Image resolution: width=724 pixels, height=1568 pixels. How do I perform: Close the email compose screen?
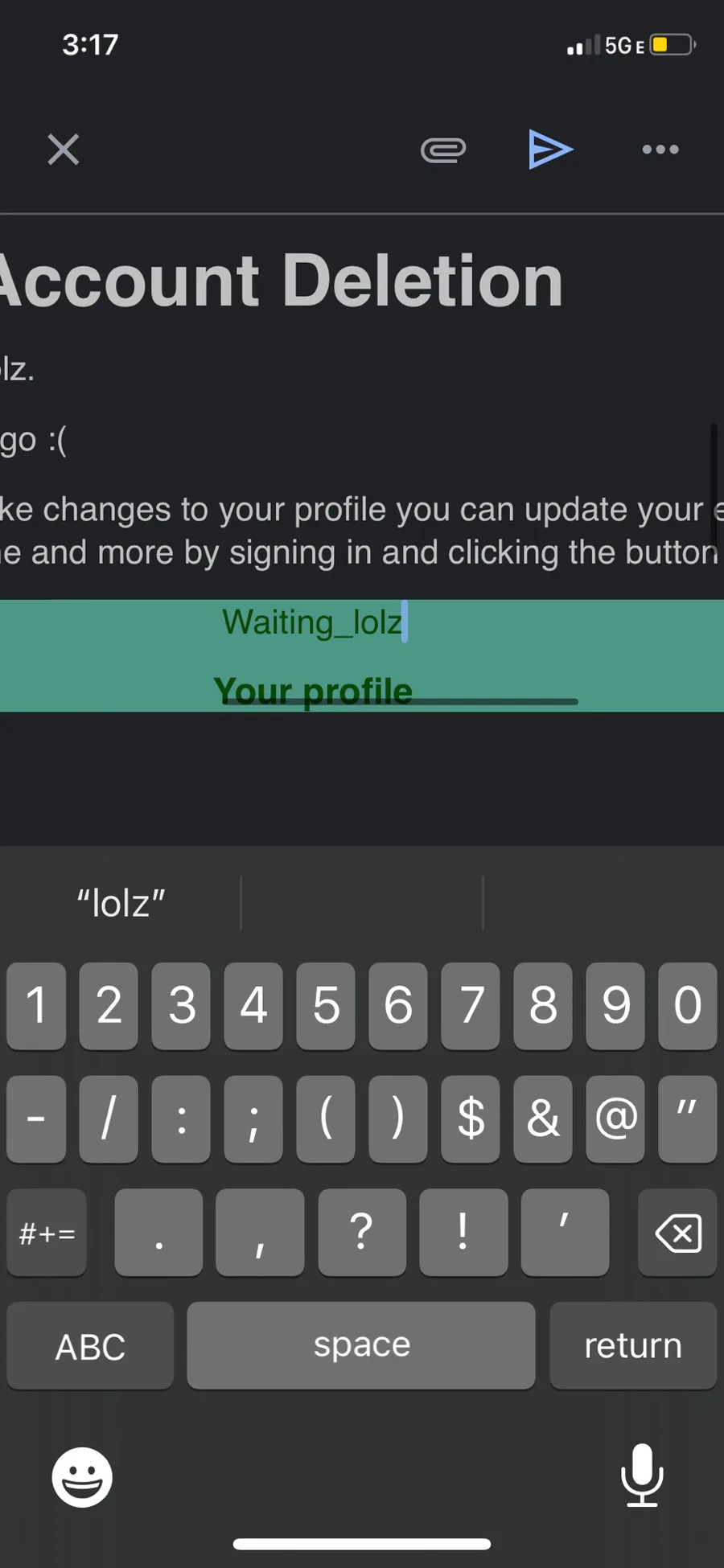[64, 150]
